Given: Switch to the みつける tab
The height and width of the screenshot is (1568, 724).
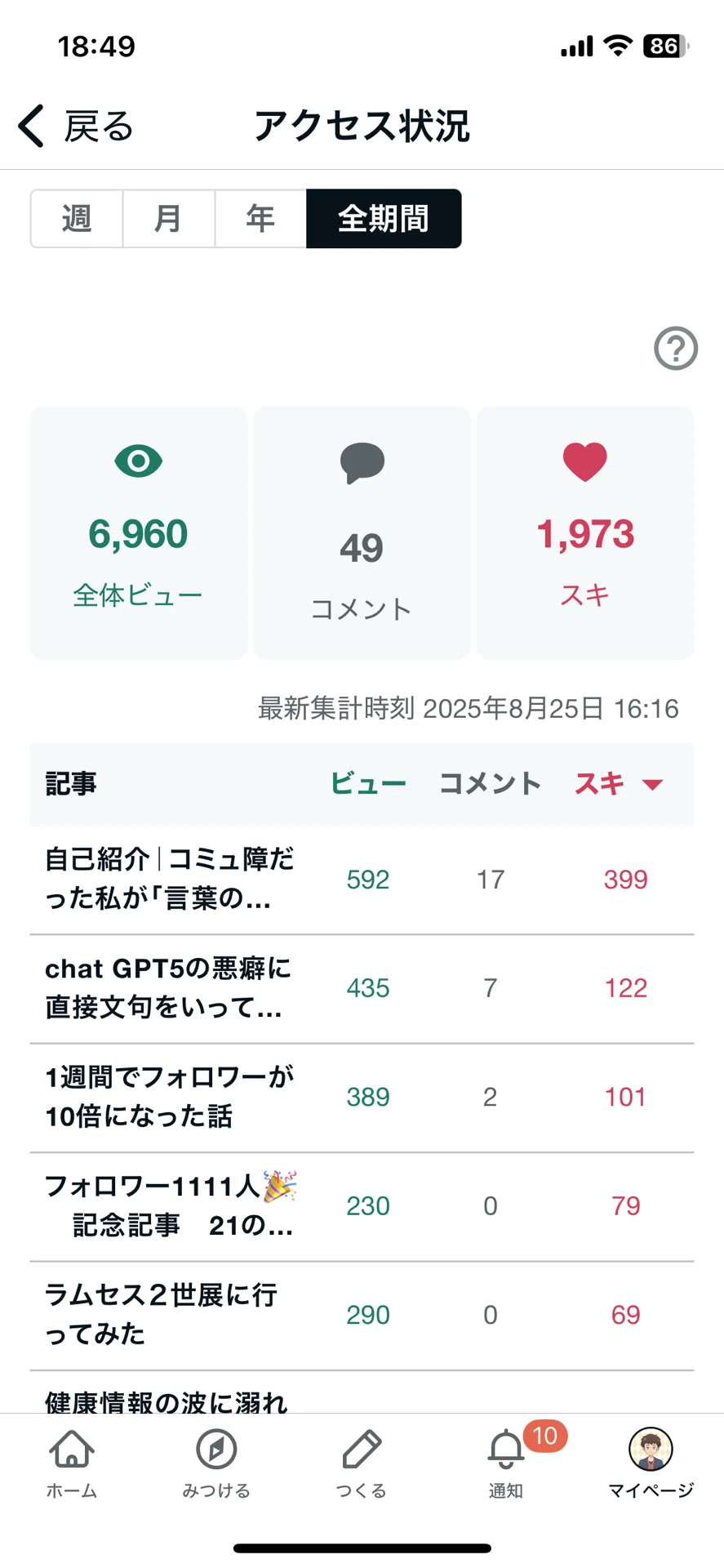Looking at the screenshot, I should [x=216, y=1464].
